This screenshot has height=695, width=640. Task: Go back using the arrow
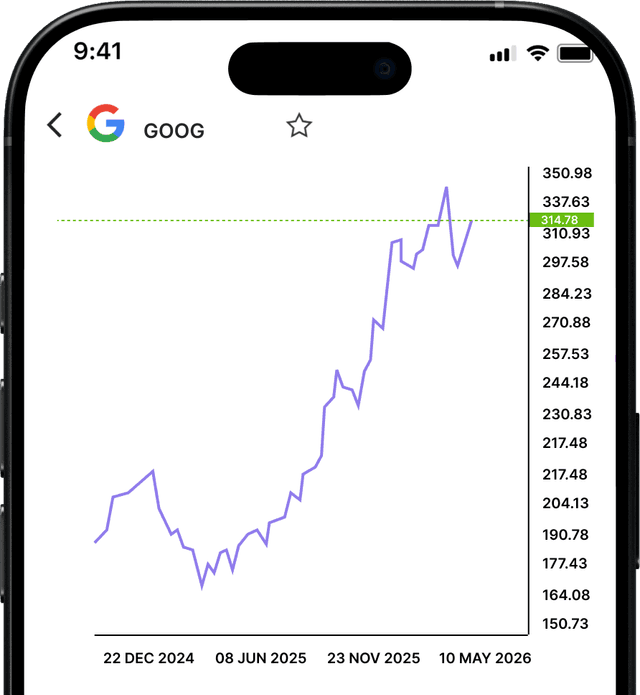55,125
